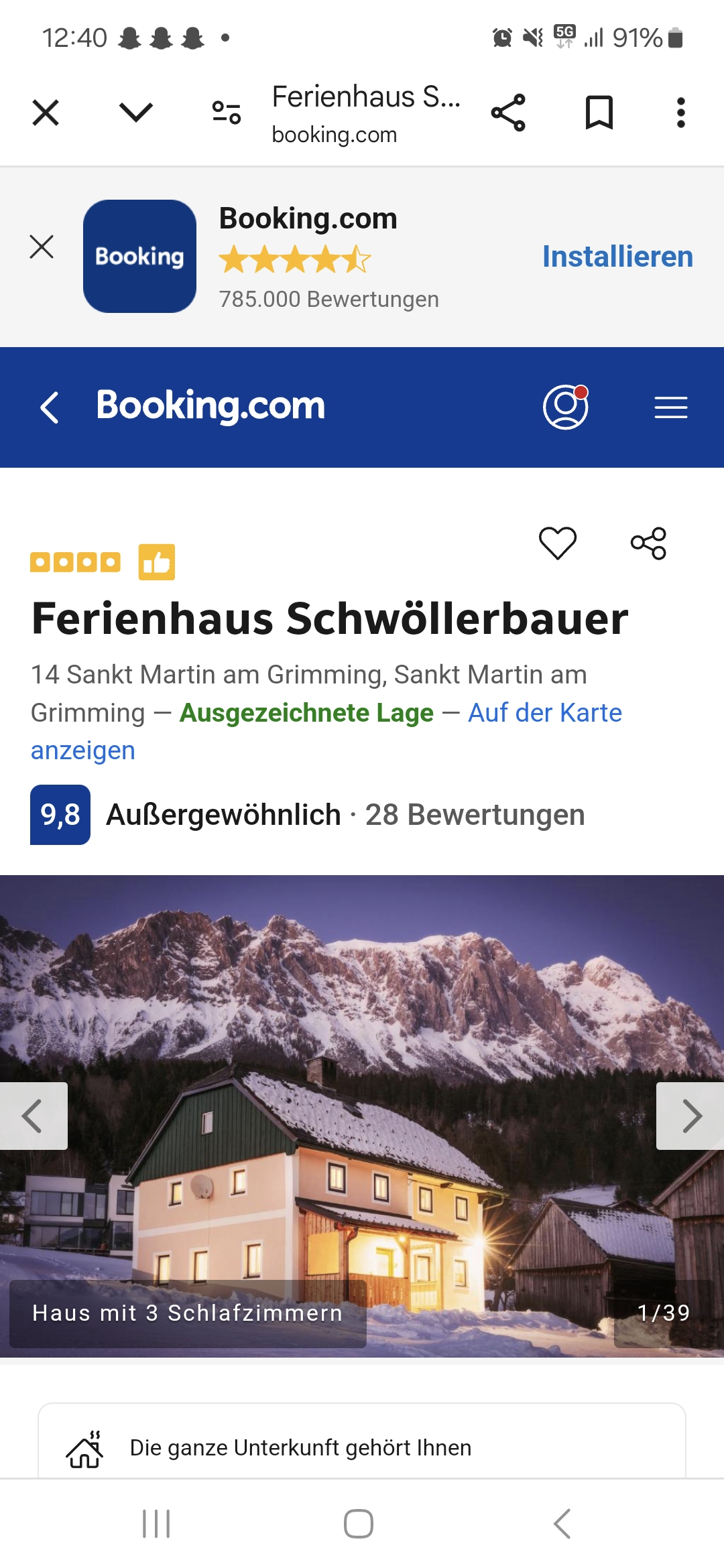Open recent apps from the navigation bar
The image size is (724, 1568).
pos(156,1524)
